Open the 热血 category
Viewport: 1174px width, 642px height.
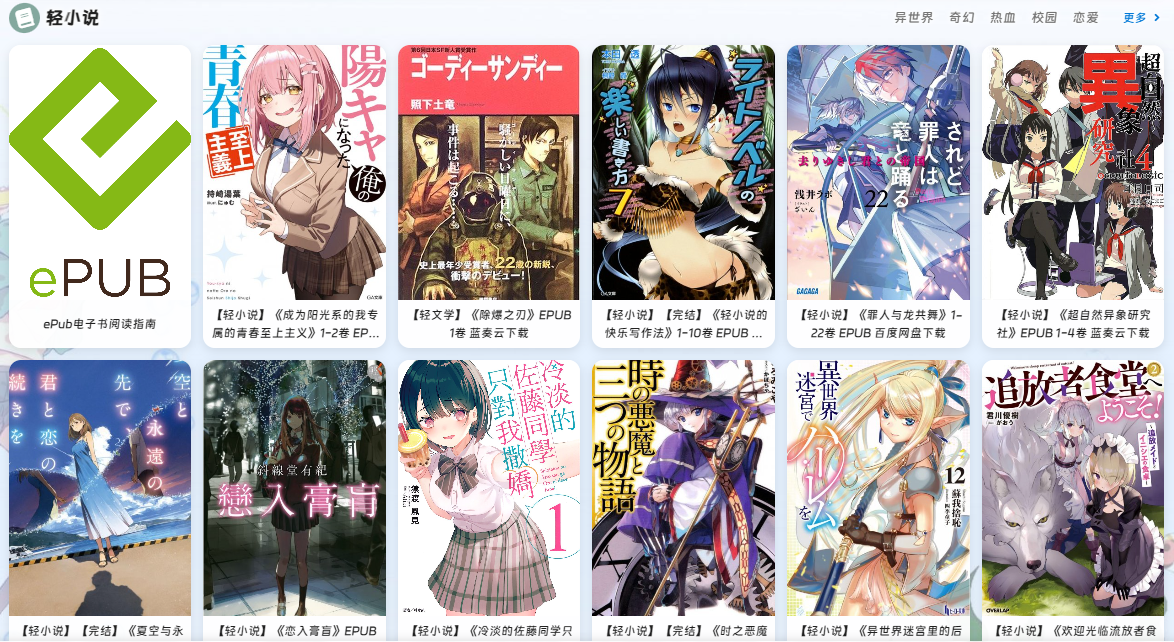click(1003, 18)
